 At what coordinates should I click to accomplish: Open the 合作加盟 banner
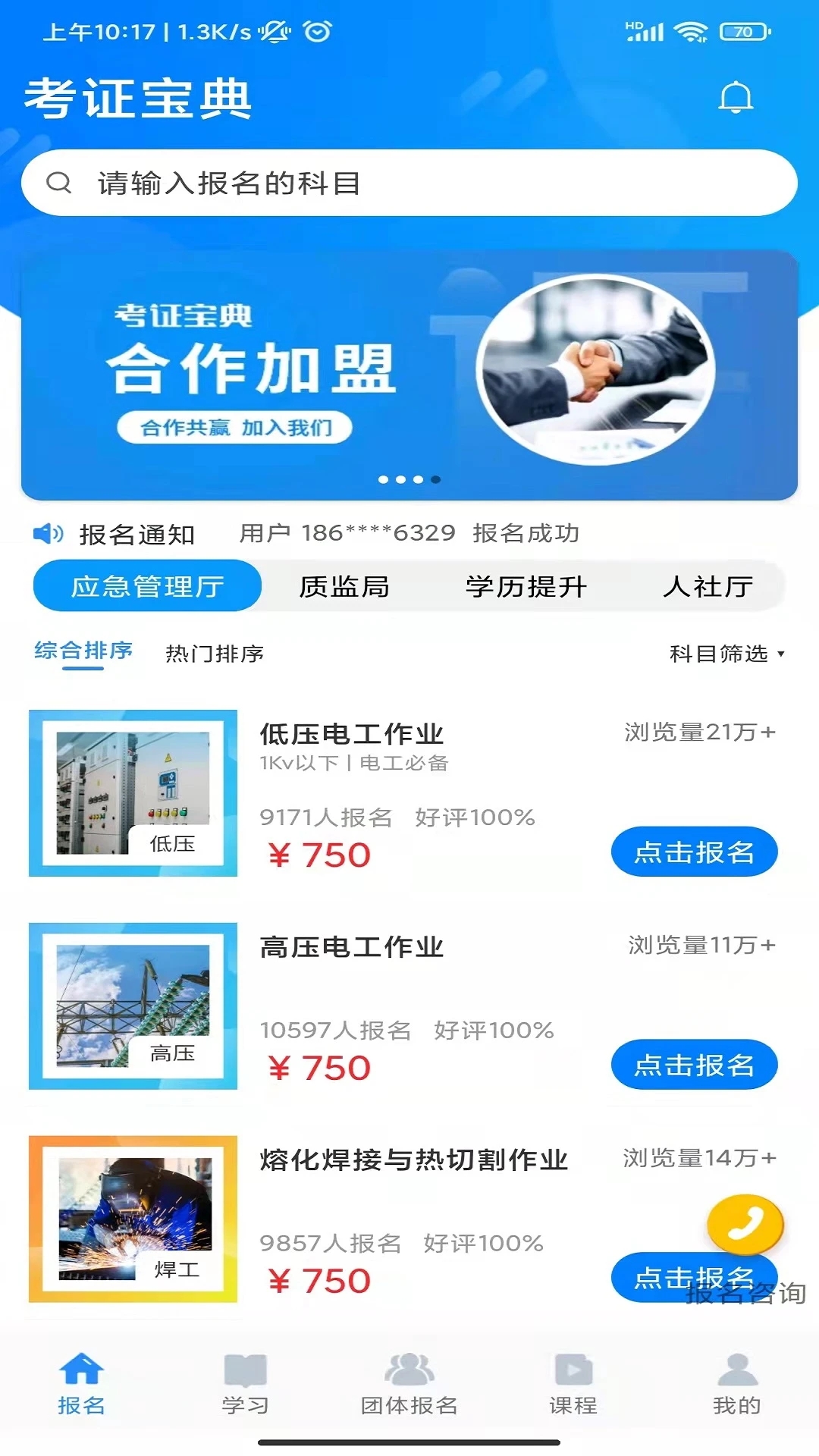click(x=409, y=375)
